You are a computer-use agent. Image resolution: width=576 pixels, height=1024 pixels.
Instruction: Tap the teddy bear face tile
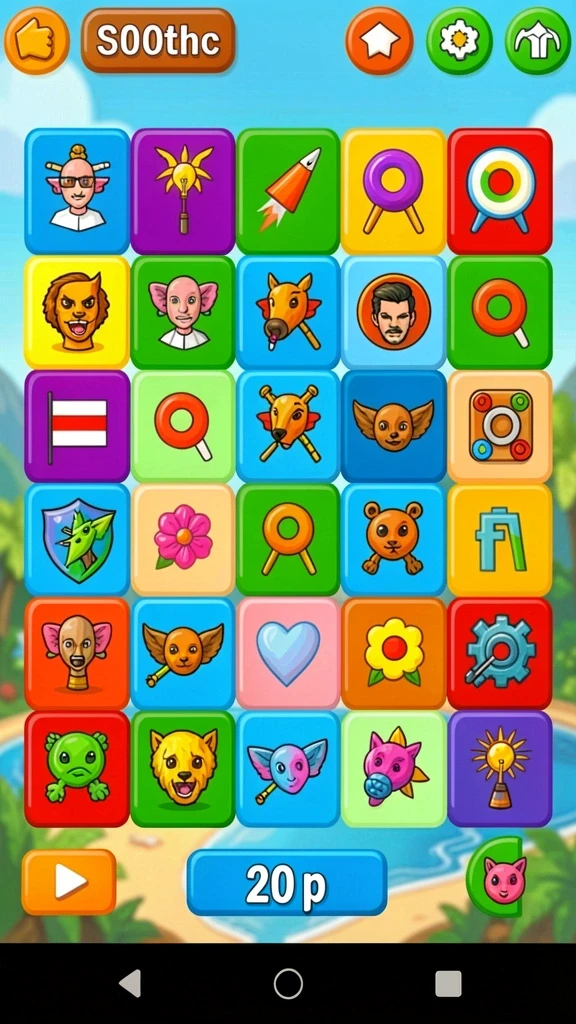tap(394, 539)
